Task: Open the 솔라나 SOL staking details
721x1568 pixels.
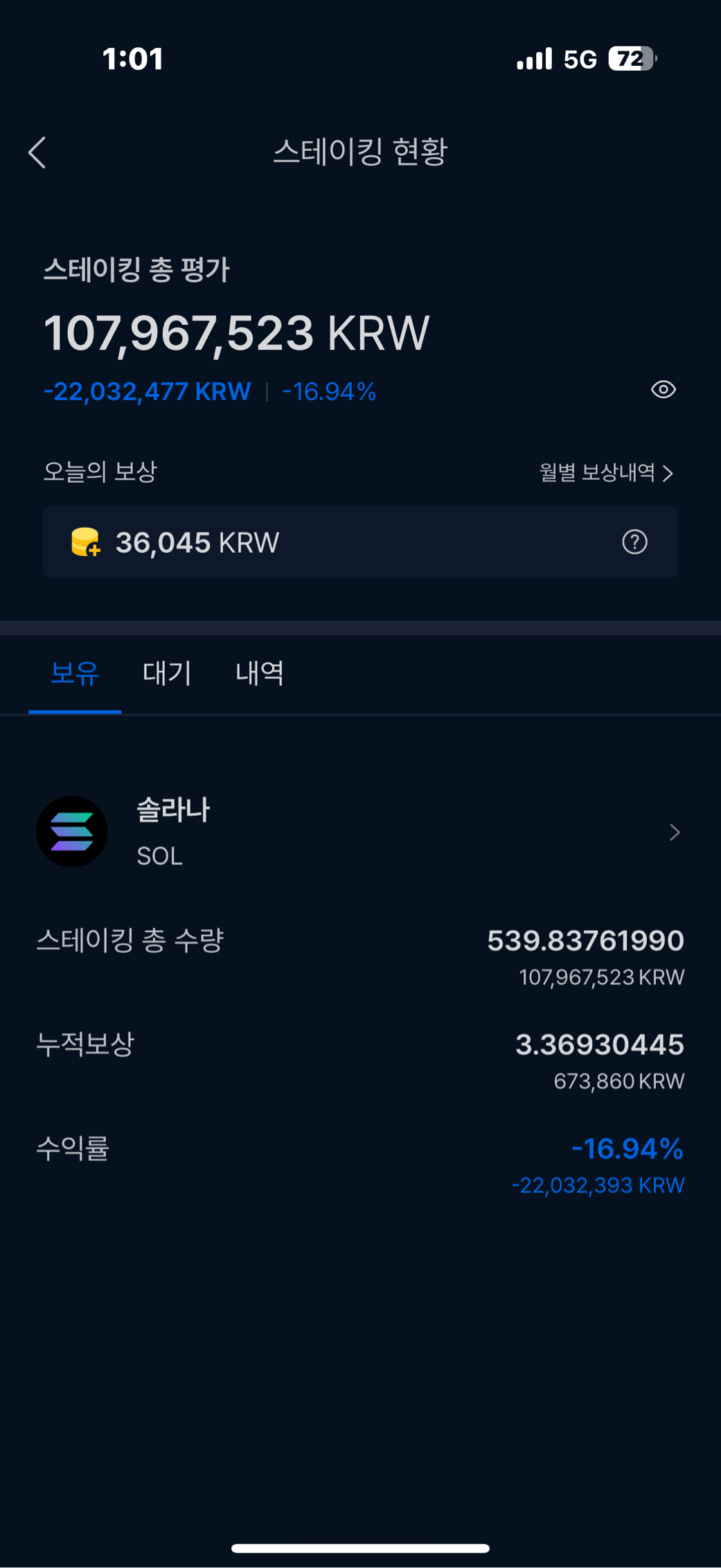Action: tap(360, 832)
